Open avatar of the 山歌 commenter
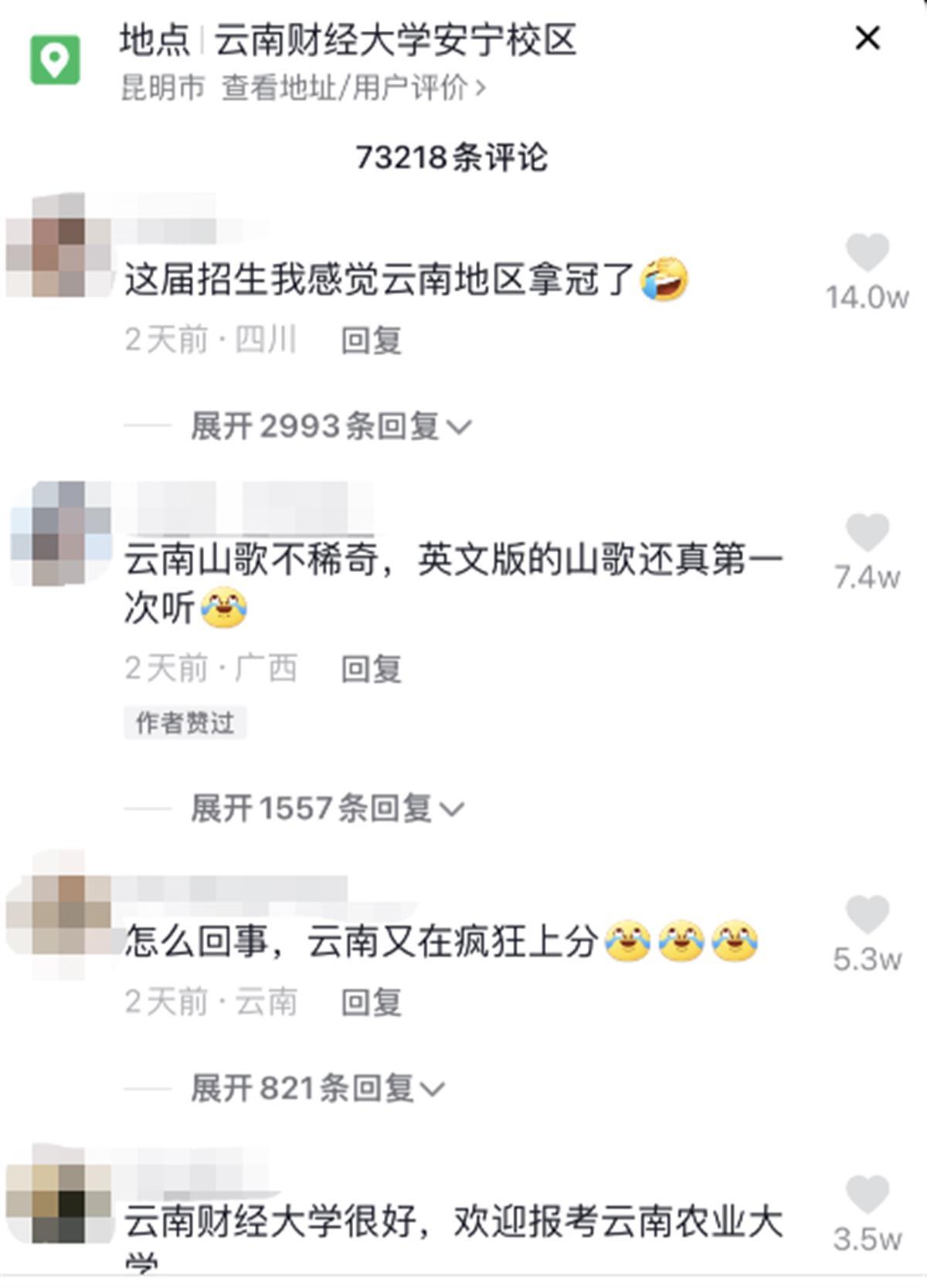The width and height of the screenshot is (927, 1288). click(60, 533)
